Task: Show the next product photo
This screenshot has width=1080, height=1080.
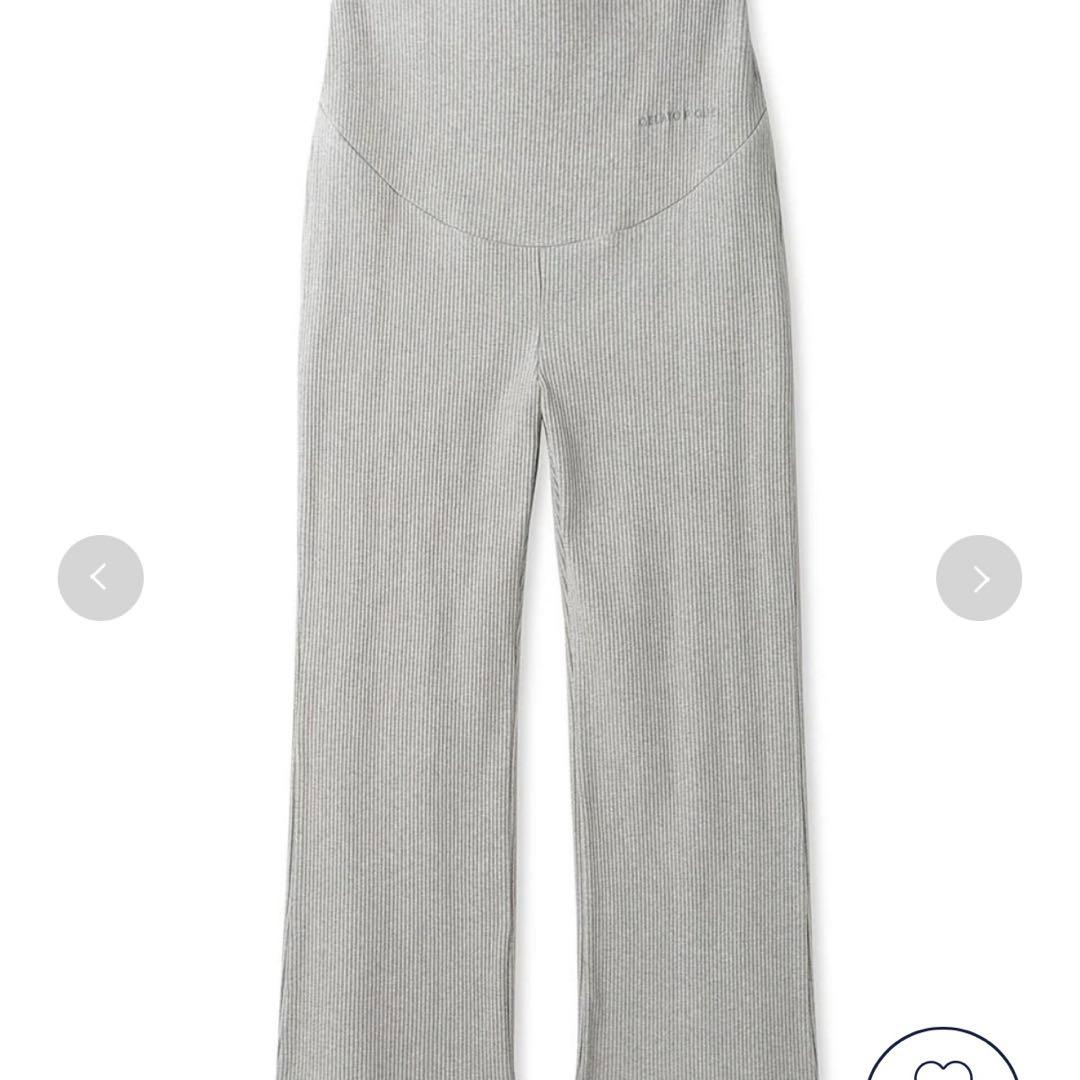Action: tap(978, 578)
